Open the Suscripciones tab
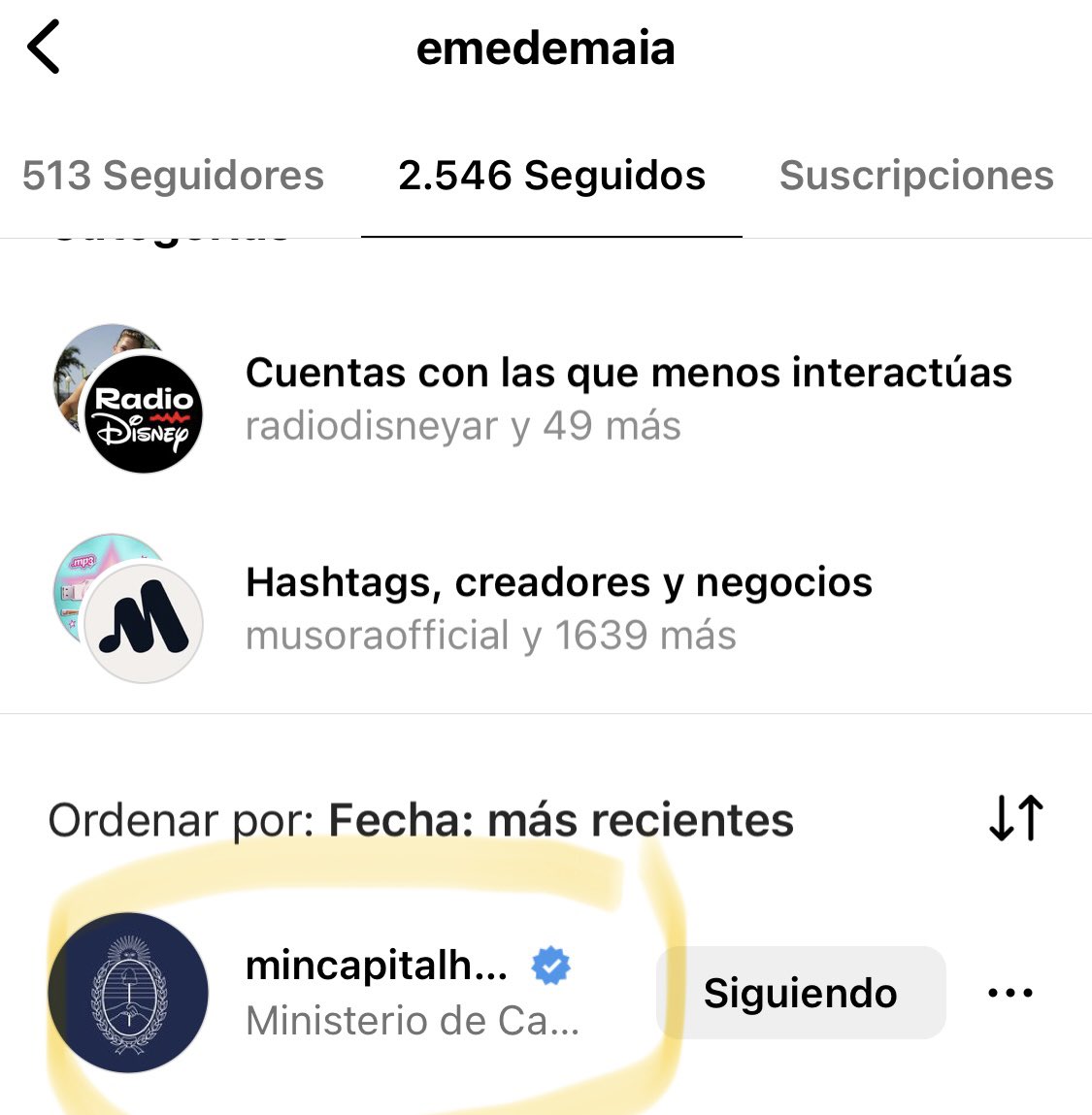The image size is (1092, 1115). tap(915, 176)
